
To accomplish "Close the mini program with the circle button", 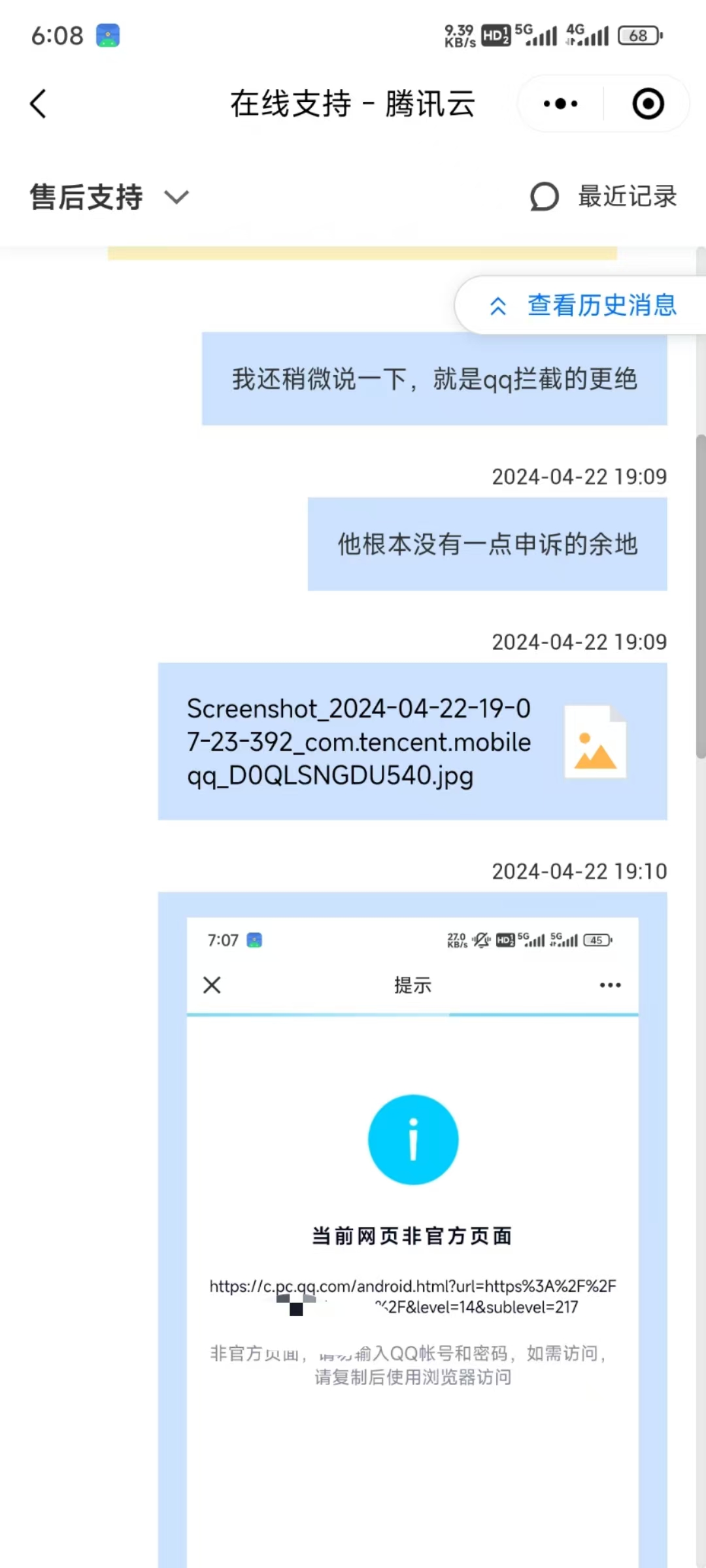I will pos(648,104).
